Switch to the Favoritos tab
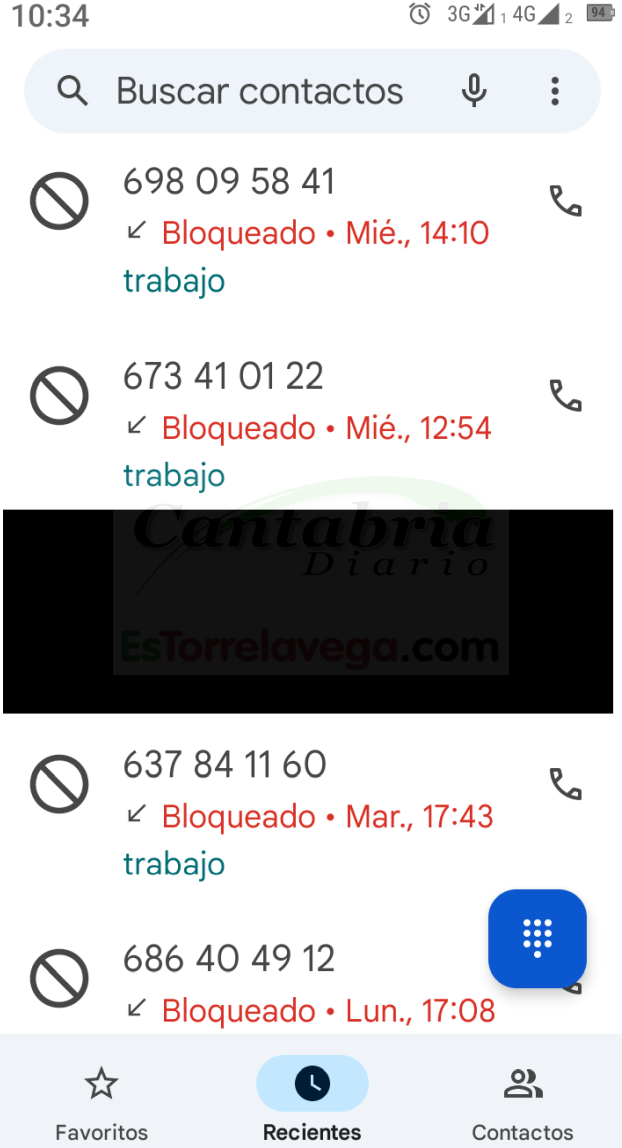 pyautogui.click(x=102, y=1104)
